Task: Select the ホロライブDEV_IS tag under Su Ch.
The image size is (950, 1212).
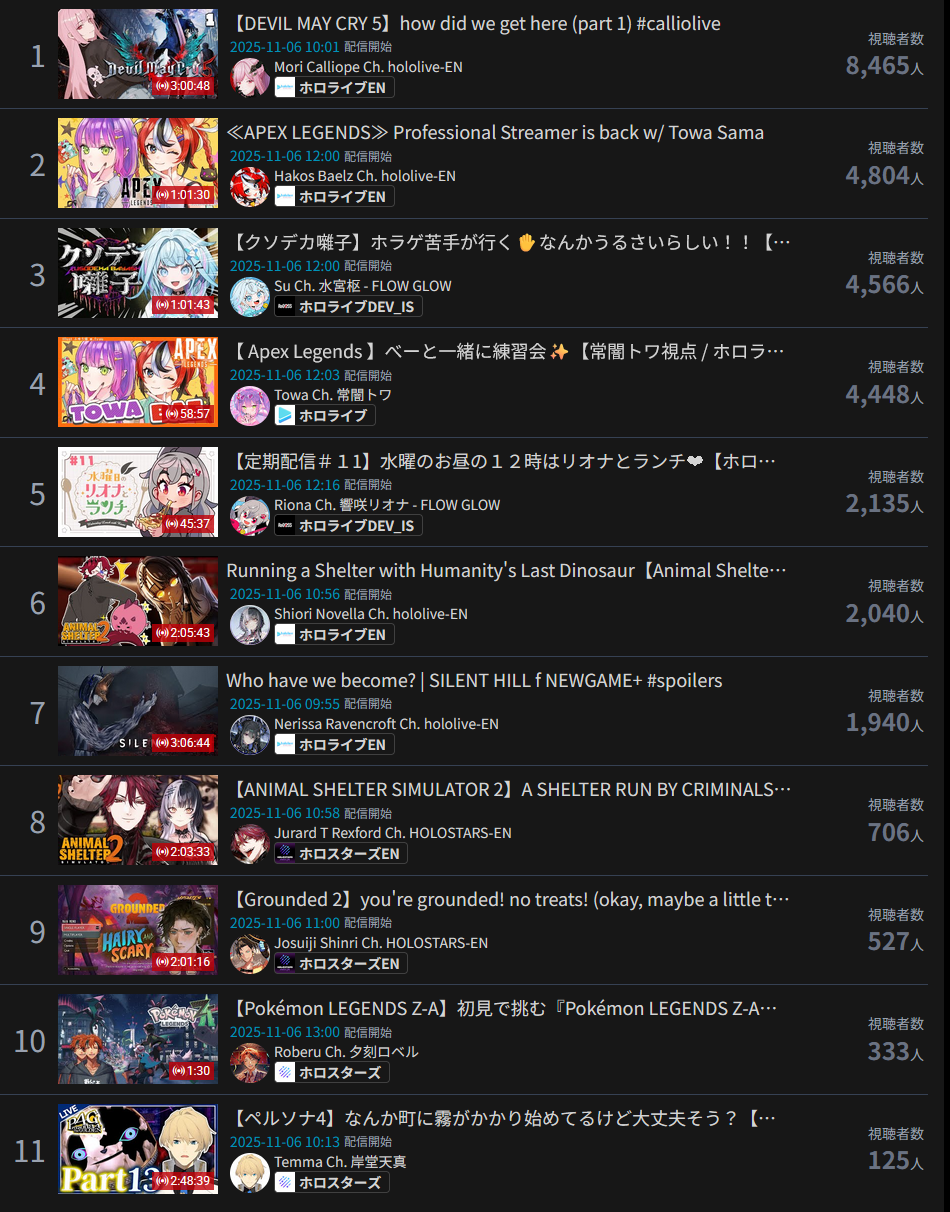Action: [349, 307]
